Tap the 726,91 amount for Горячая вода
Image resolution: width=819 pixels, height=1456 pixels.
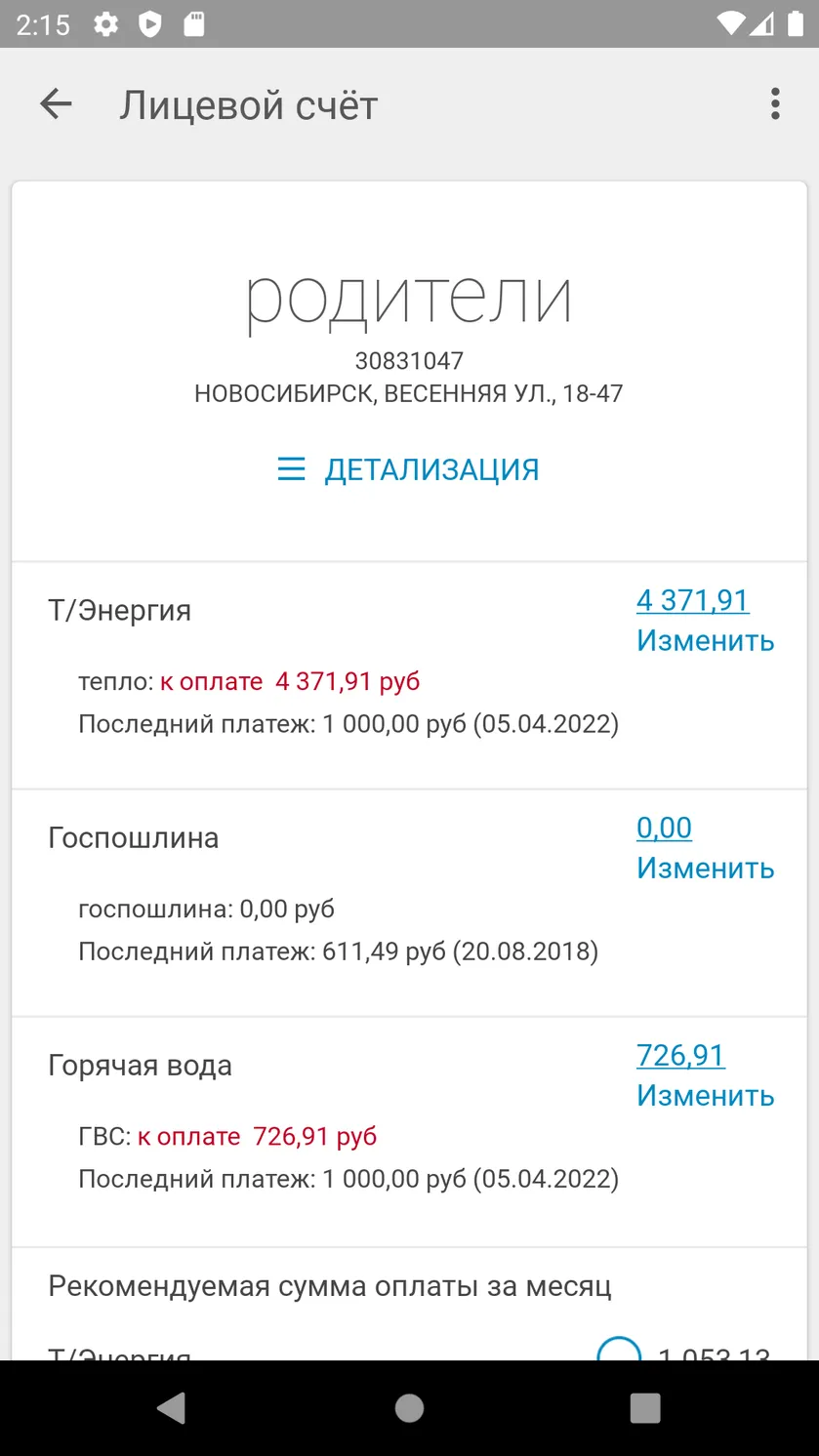pos(680,1055)
